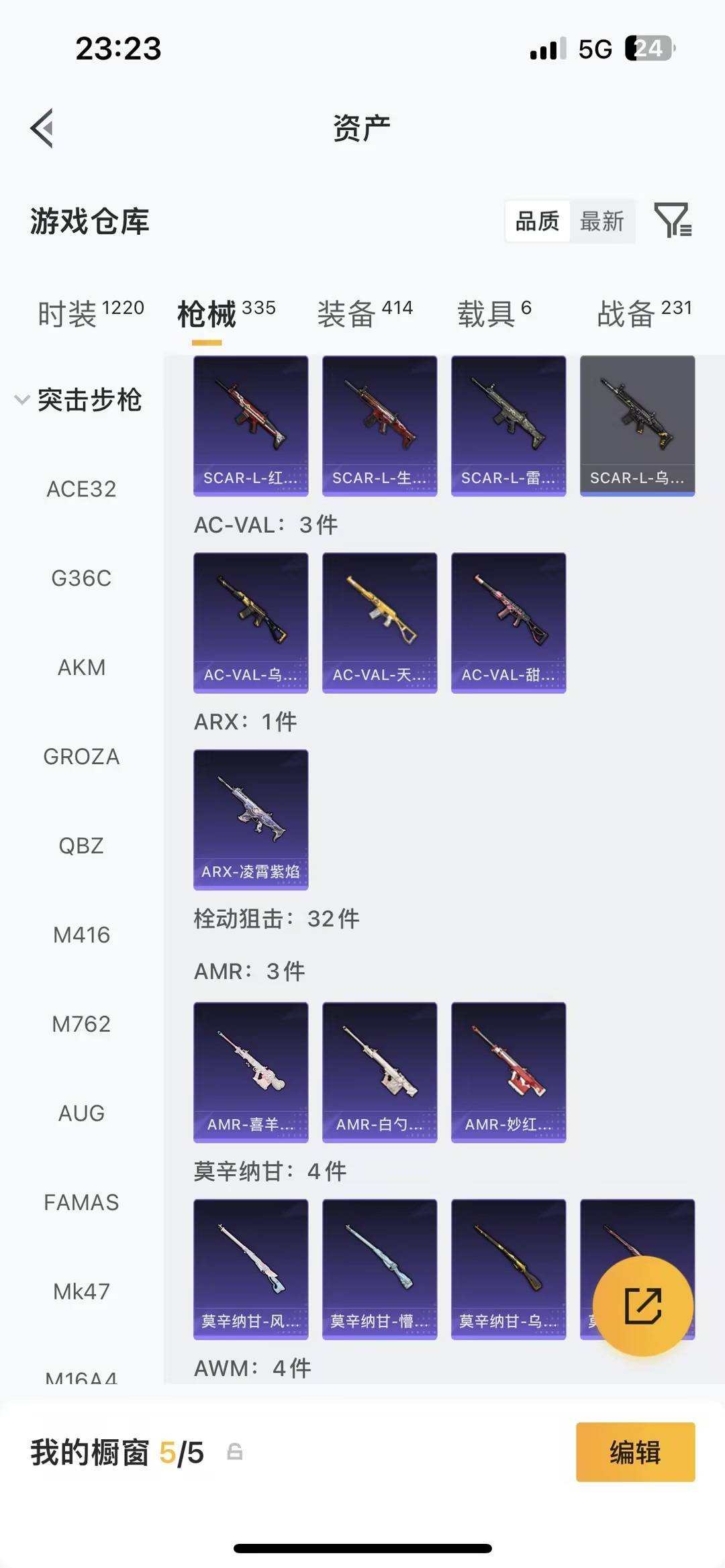Switch to the 时装 tab
Screen dimensions: 725x1568
tap(91, 313)
